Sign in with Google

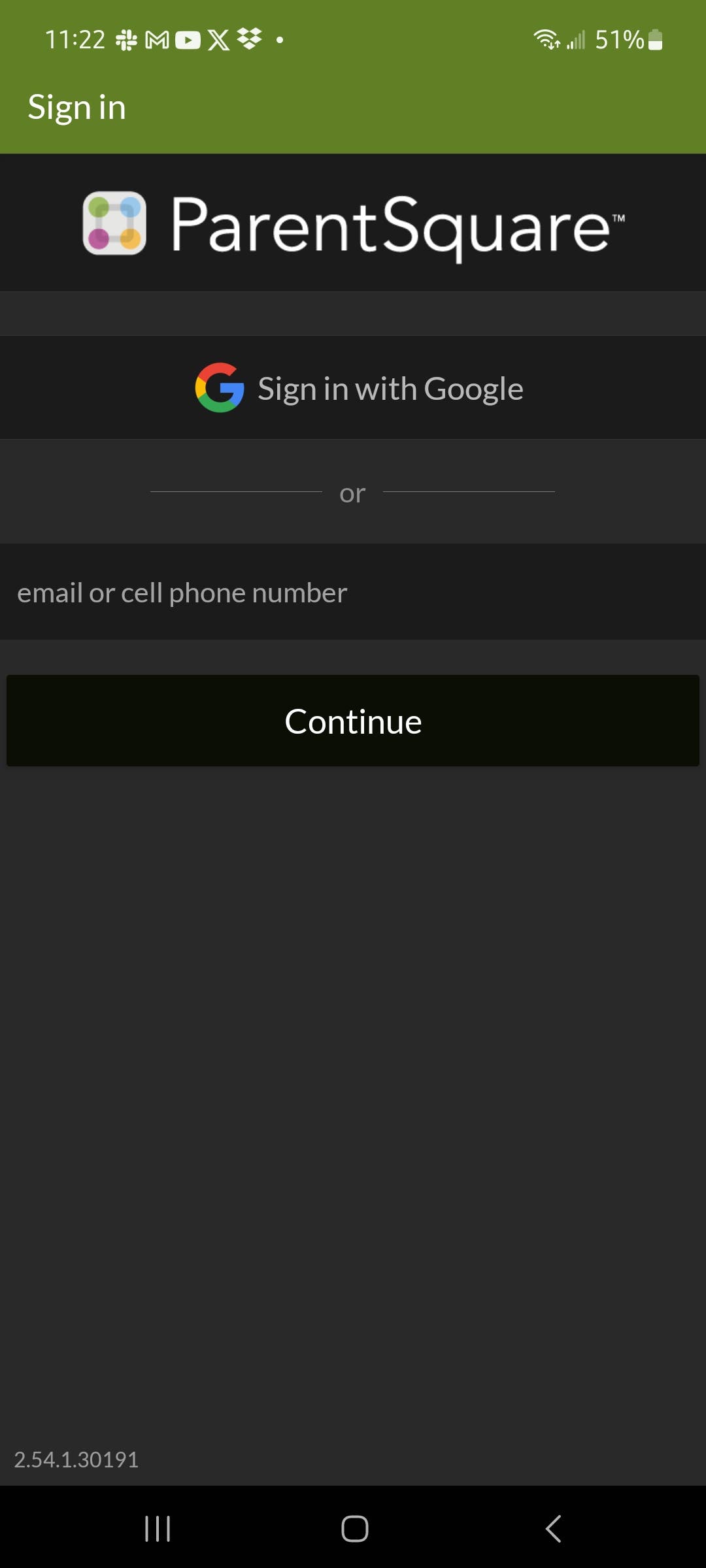pyautogui.click(x=358, y=388)
